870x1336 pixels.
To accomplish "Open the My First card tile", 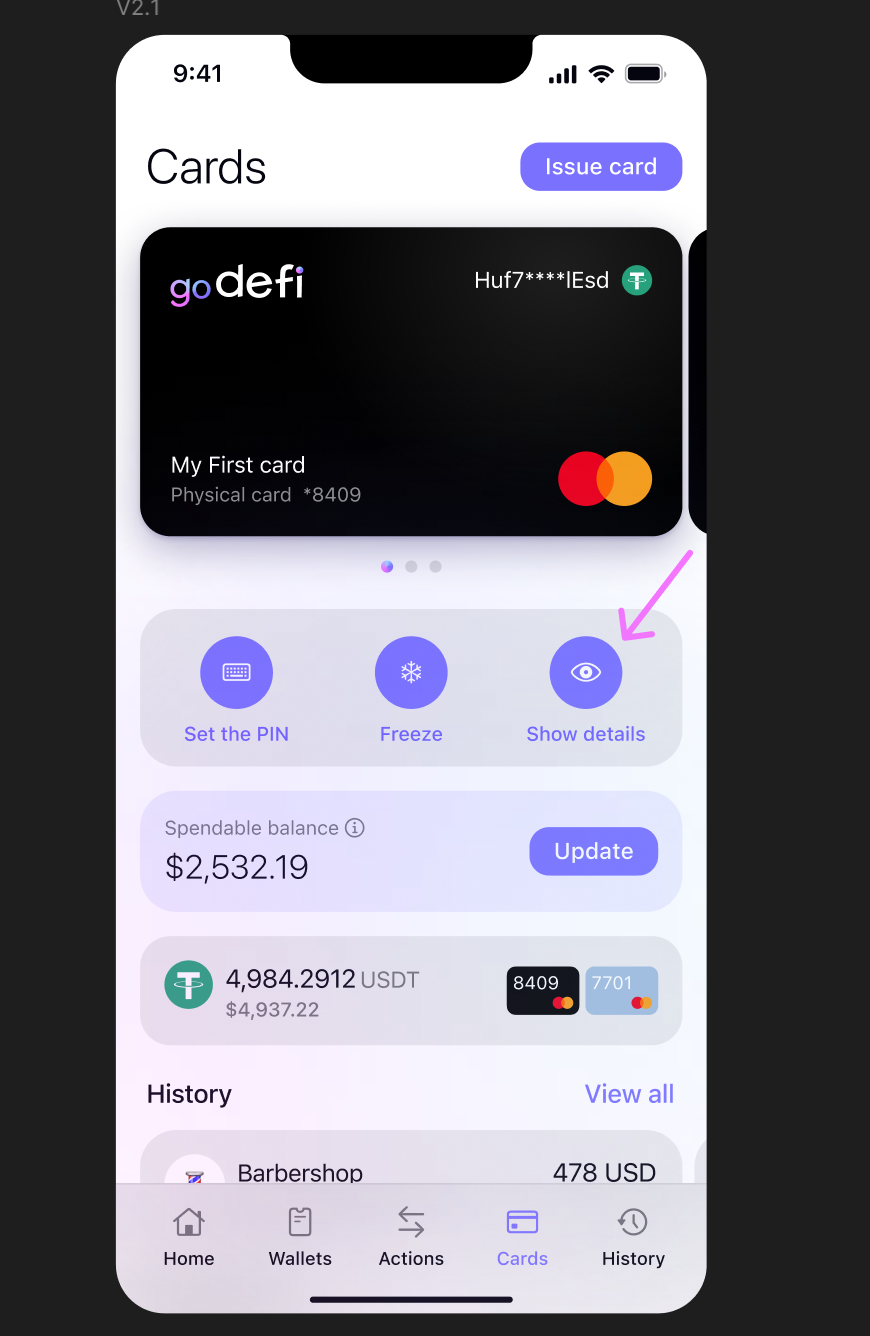I will tap(410, 382).
